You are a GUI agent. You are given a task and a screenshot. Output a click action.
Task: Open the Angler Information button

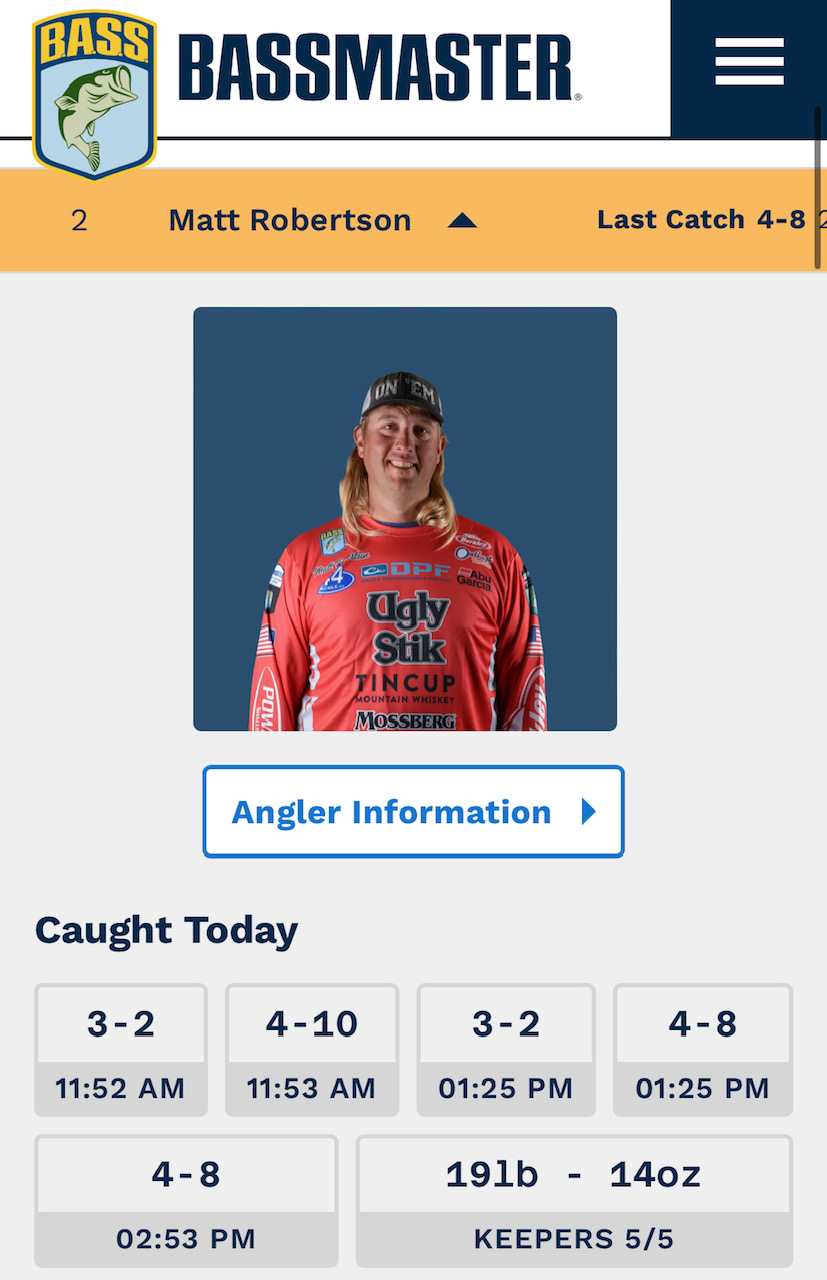(413, 811)
